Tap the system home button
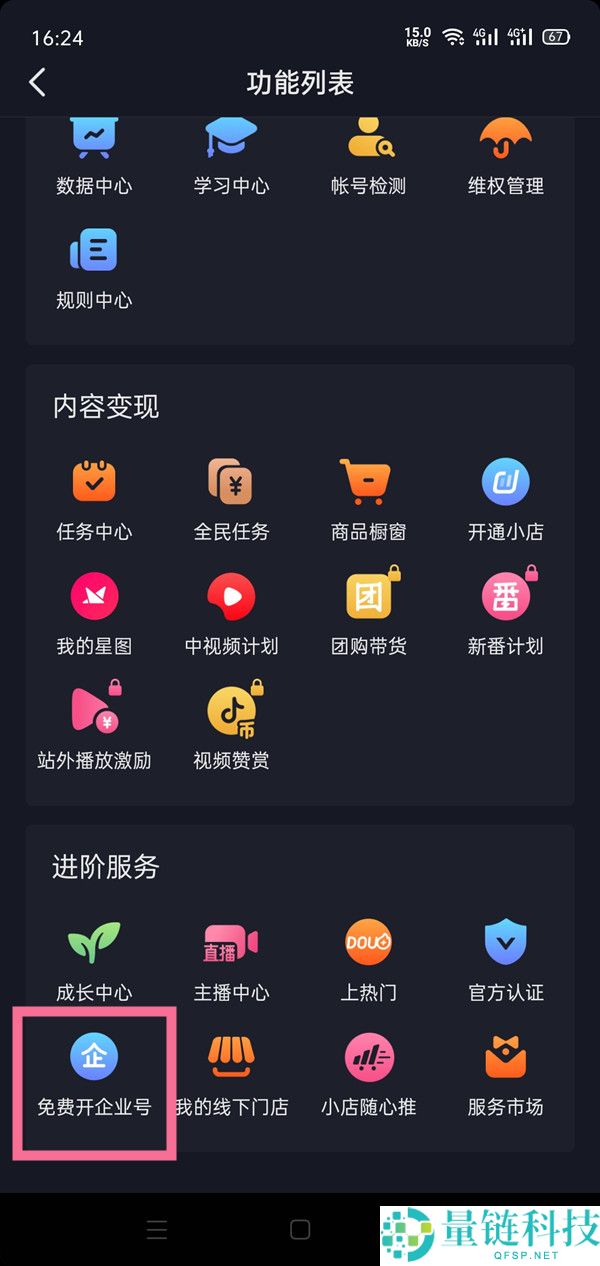Screen dimensions: 600x1266 tap(300, 1229)
